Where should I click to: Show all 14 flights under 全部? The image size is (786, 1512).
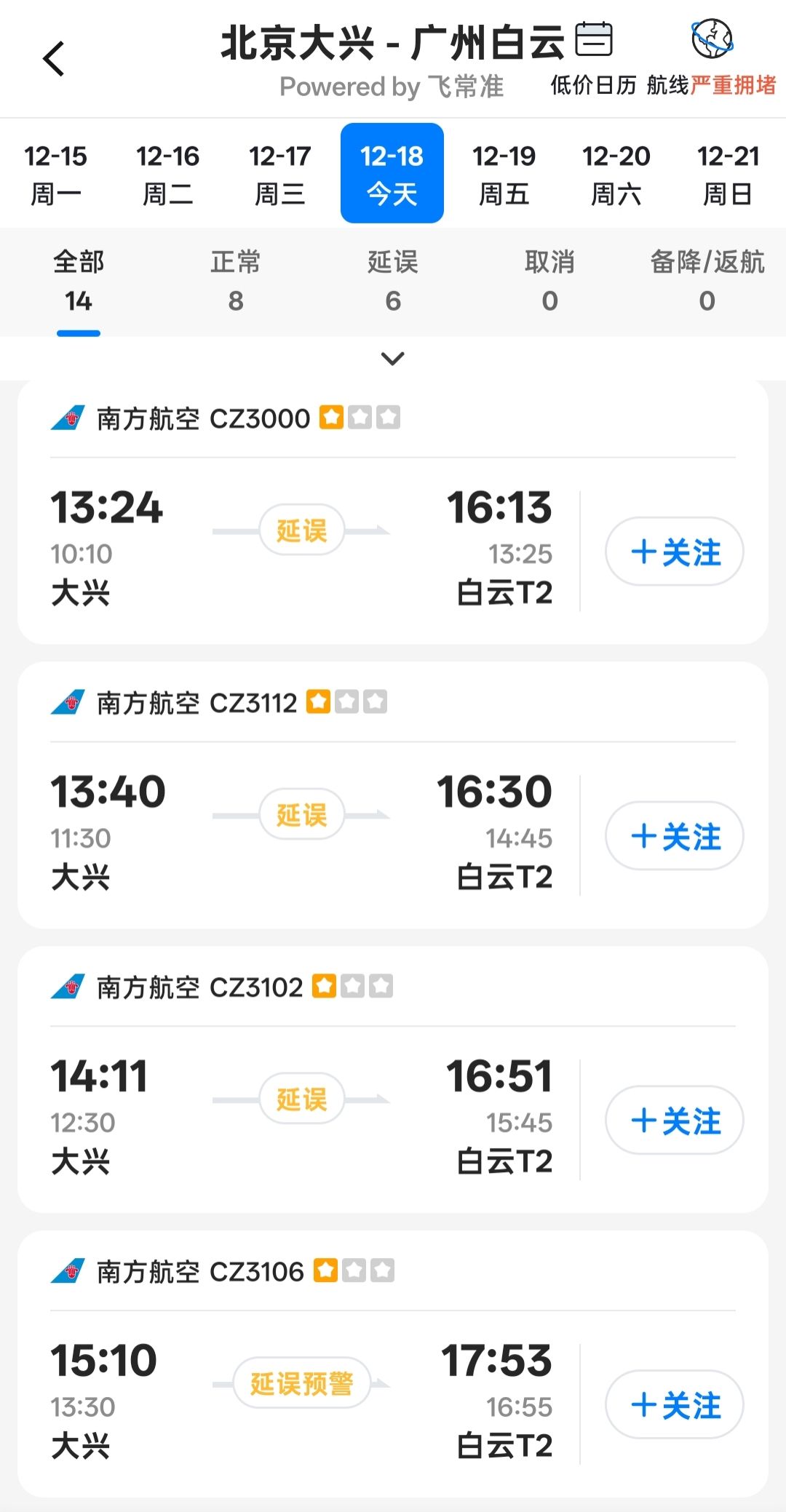[x=79, y=282]
